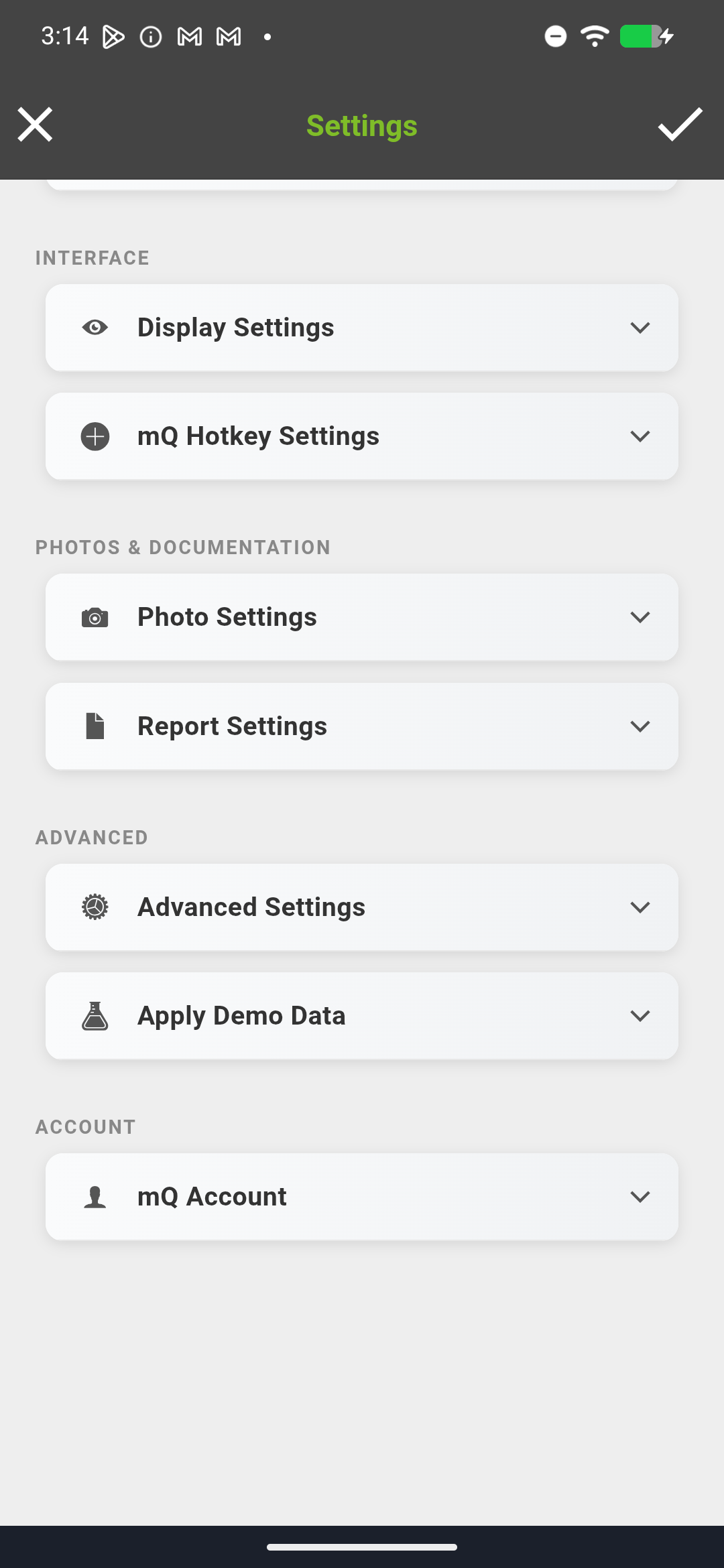Click the Play Store icon in the status bar
Viewport: 724px width, 1568px height.
(x=113, y=37)
